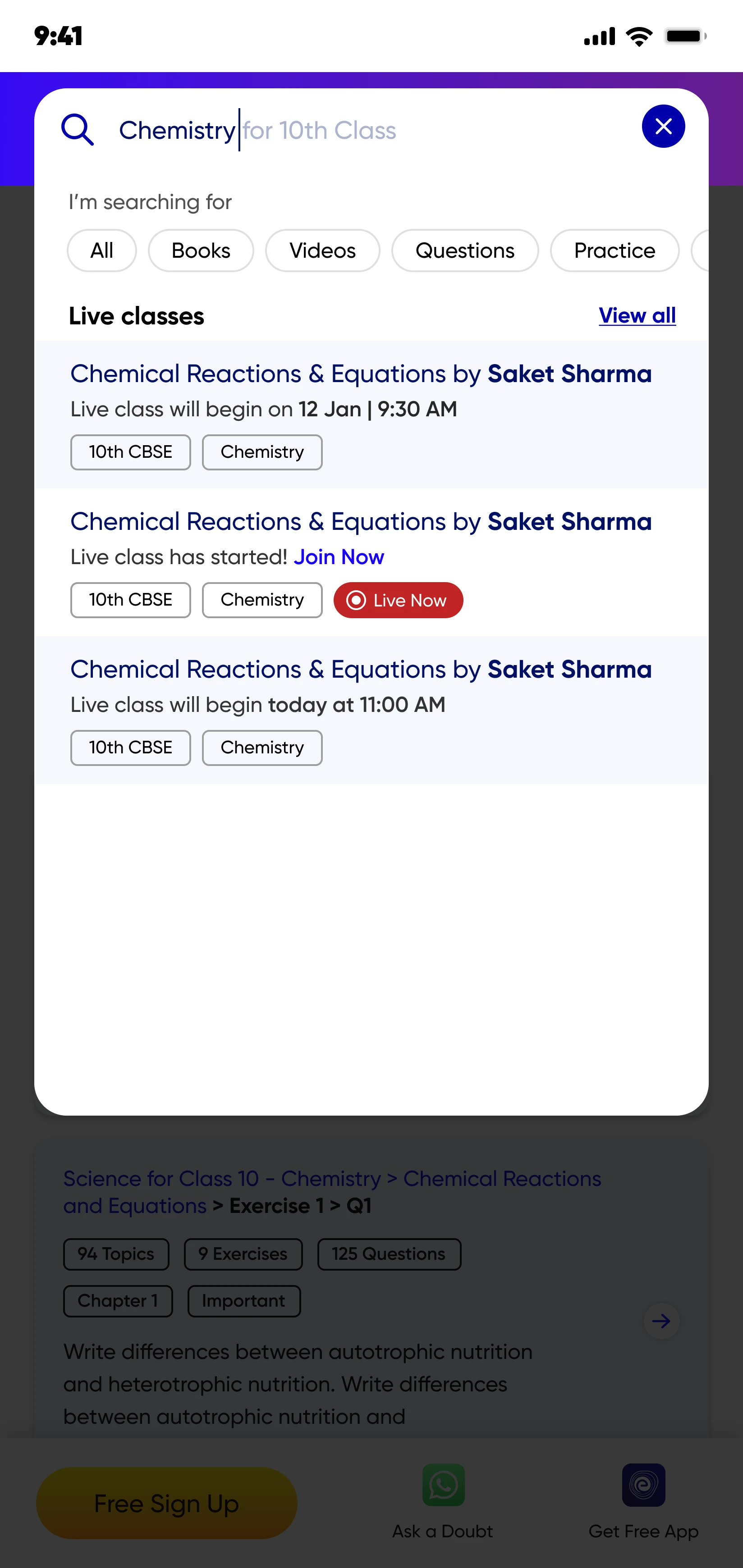Screen dimensions: 743x1568
Task: Choose the Practice filter chip
Action: (x=615, y=251)
